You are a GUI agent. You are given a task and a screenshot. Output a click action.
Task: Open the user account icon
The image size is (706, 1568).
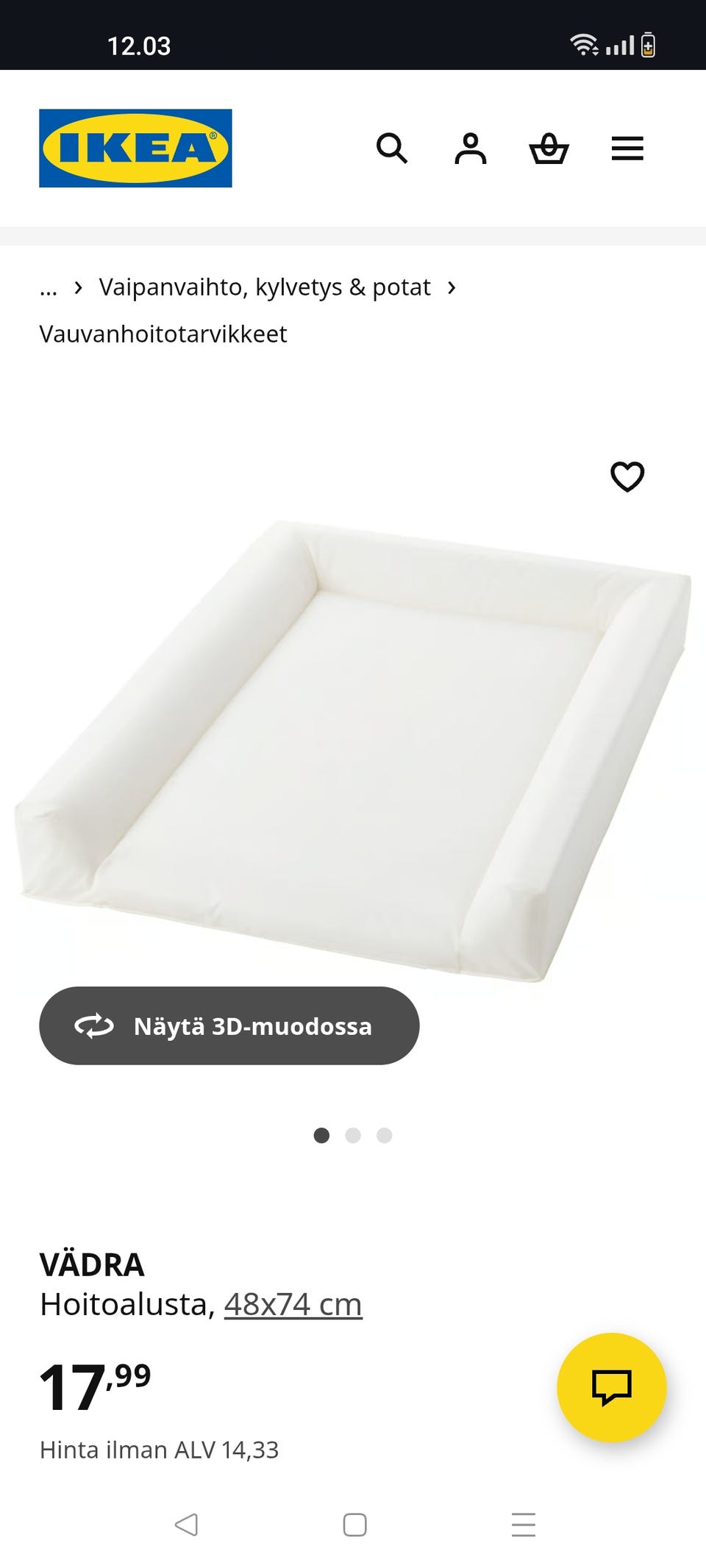tap(471, 148)
